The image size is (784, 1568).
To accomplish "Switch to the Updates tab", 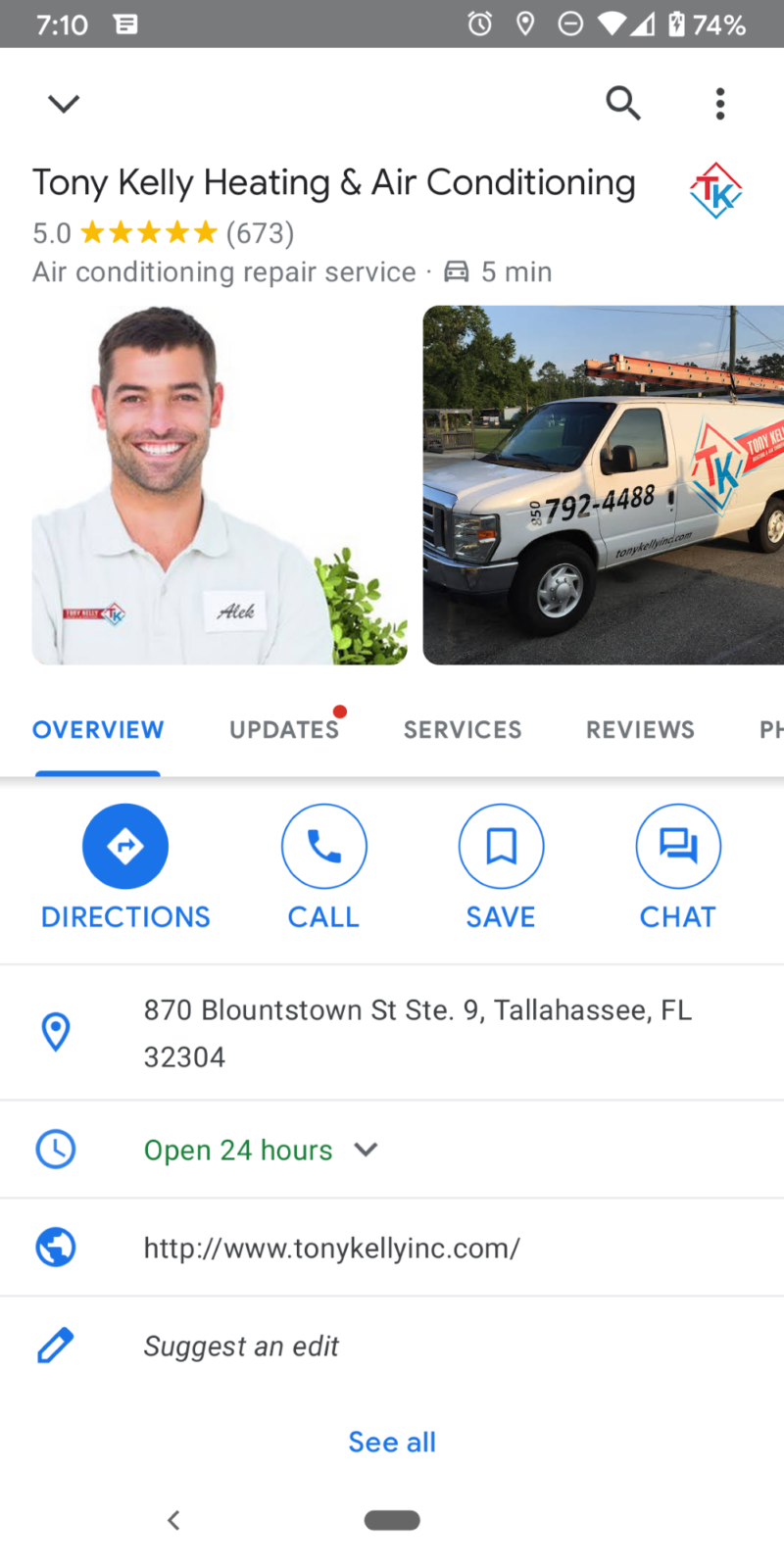I will pyautogui.click(x=284, y=729).
